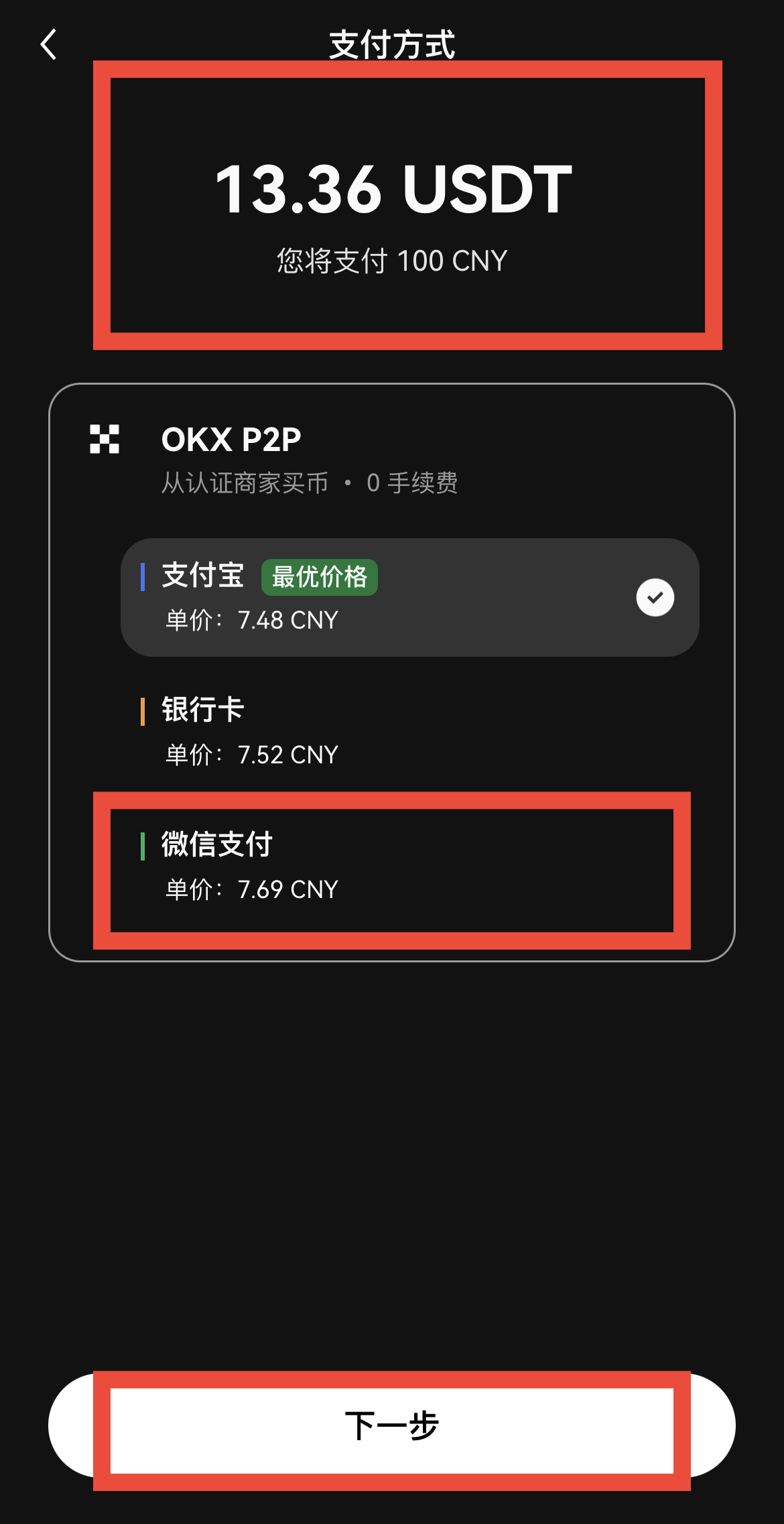The height and width of the screenshot is (1524, 784).
Task: Select 支付宝 payment option
Action: 409,596
